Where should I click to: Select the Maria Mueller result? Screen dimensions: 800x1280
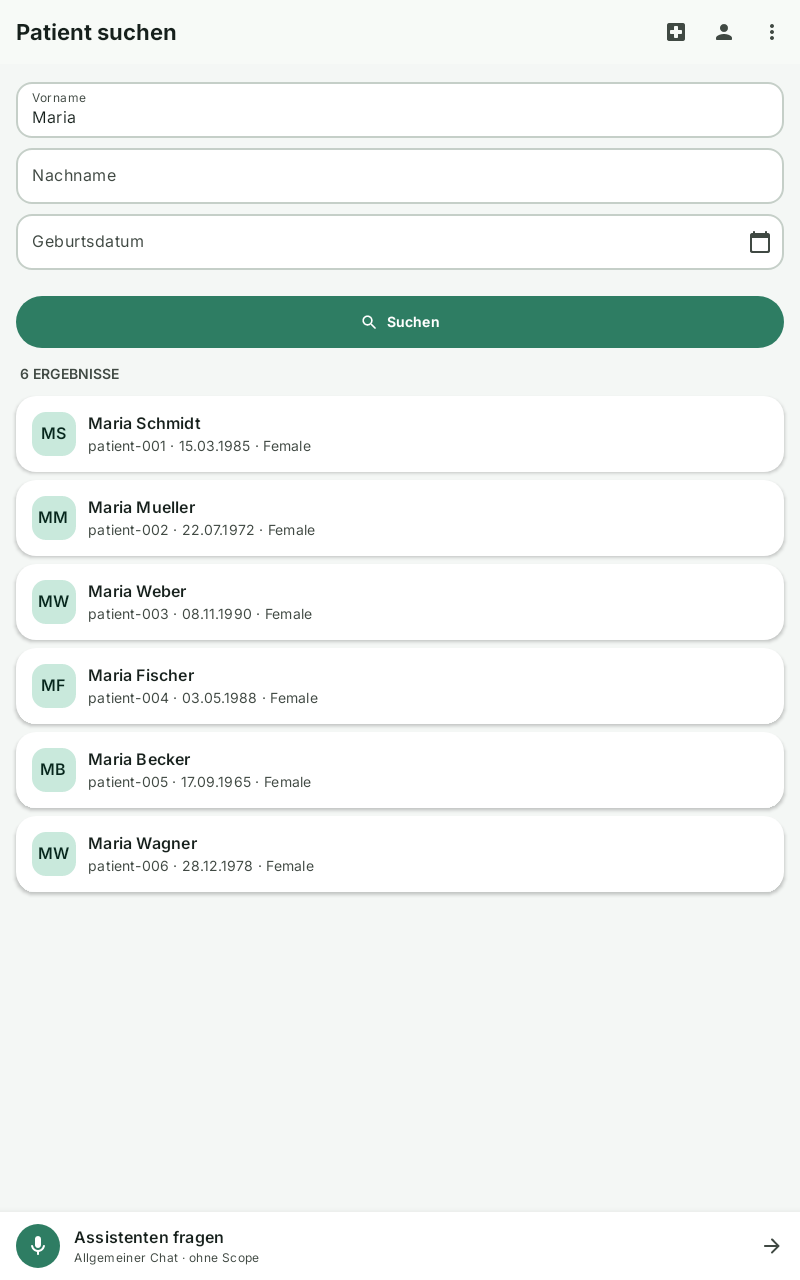click(400, 518)
